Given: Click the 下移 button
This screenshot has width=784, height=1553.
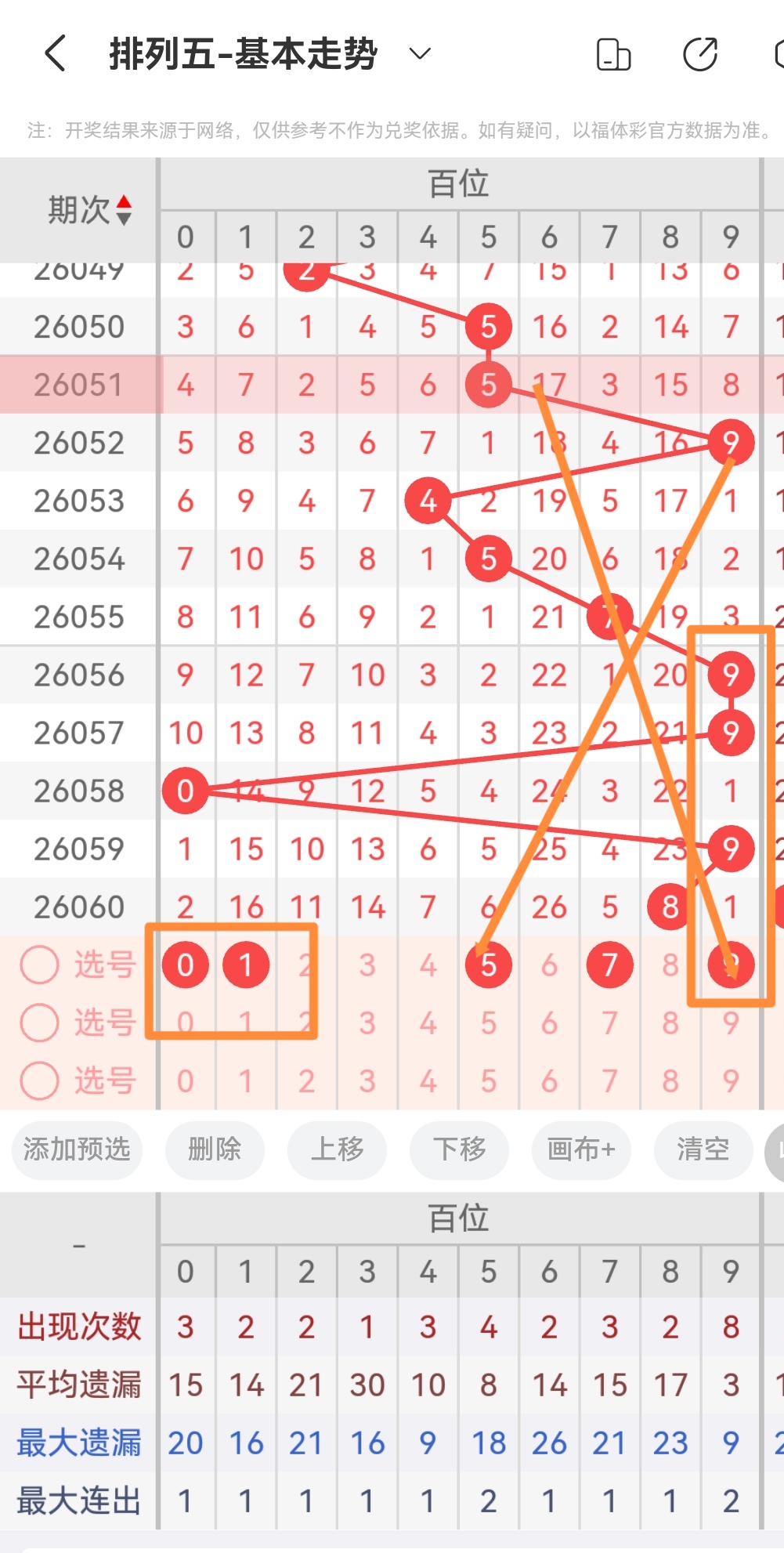Looking at the screenshot, I should [x=459, y=1149].
